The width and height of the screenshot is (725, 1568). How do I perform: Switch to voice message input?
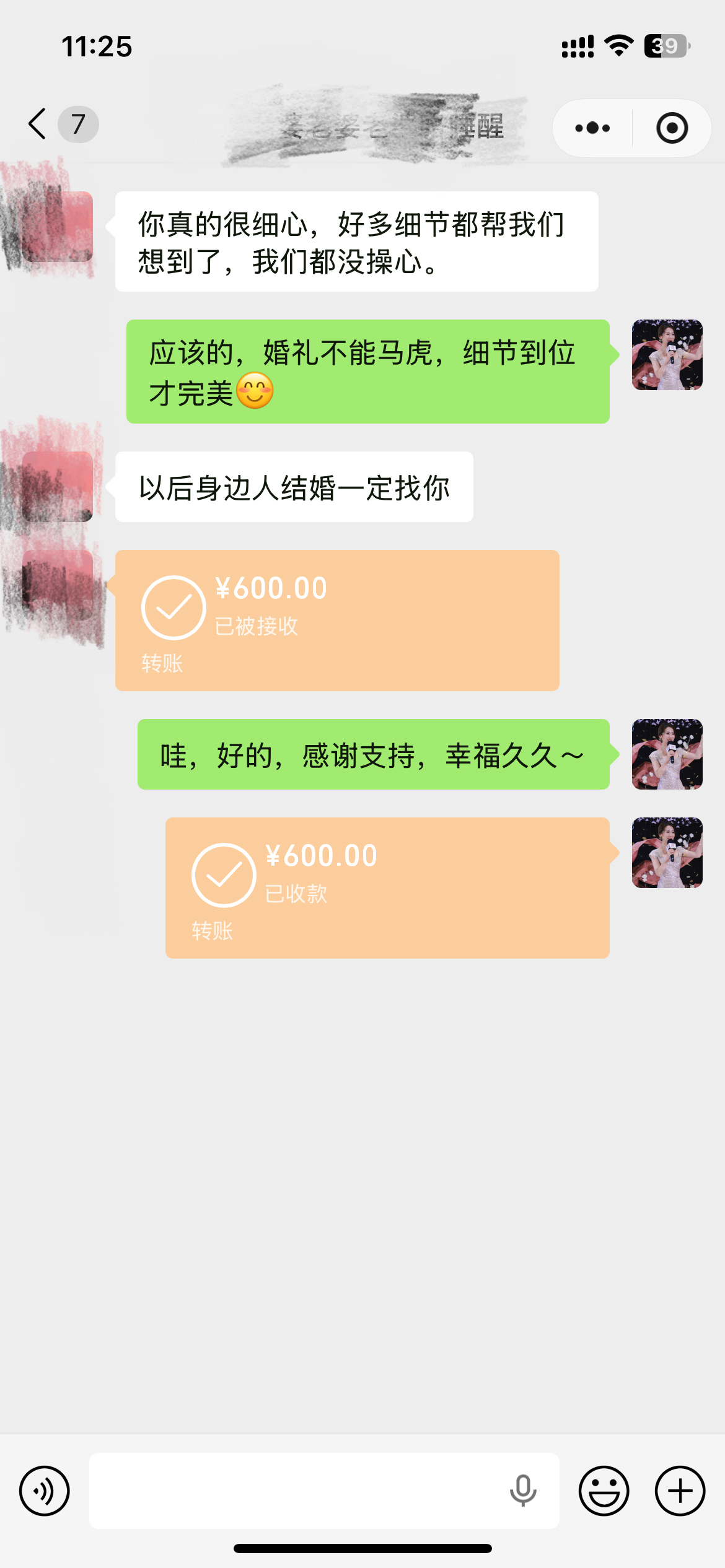pyautogui.click(x=45, y=1491)
